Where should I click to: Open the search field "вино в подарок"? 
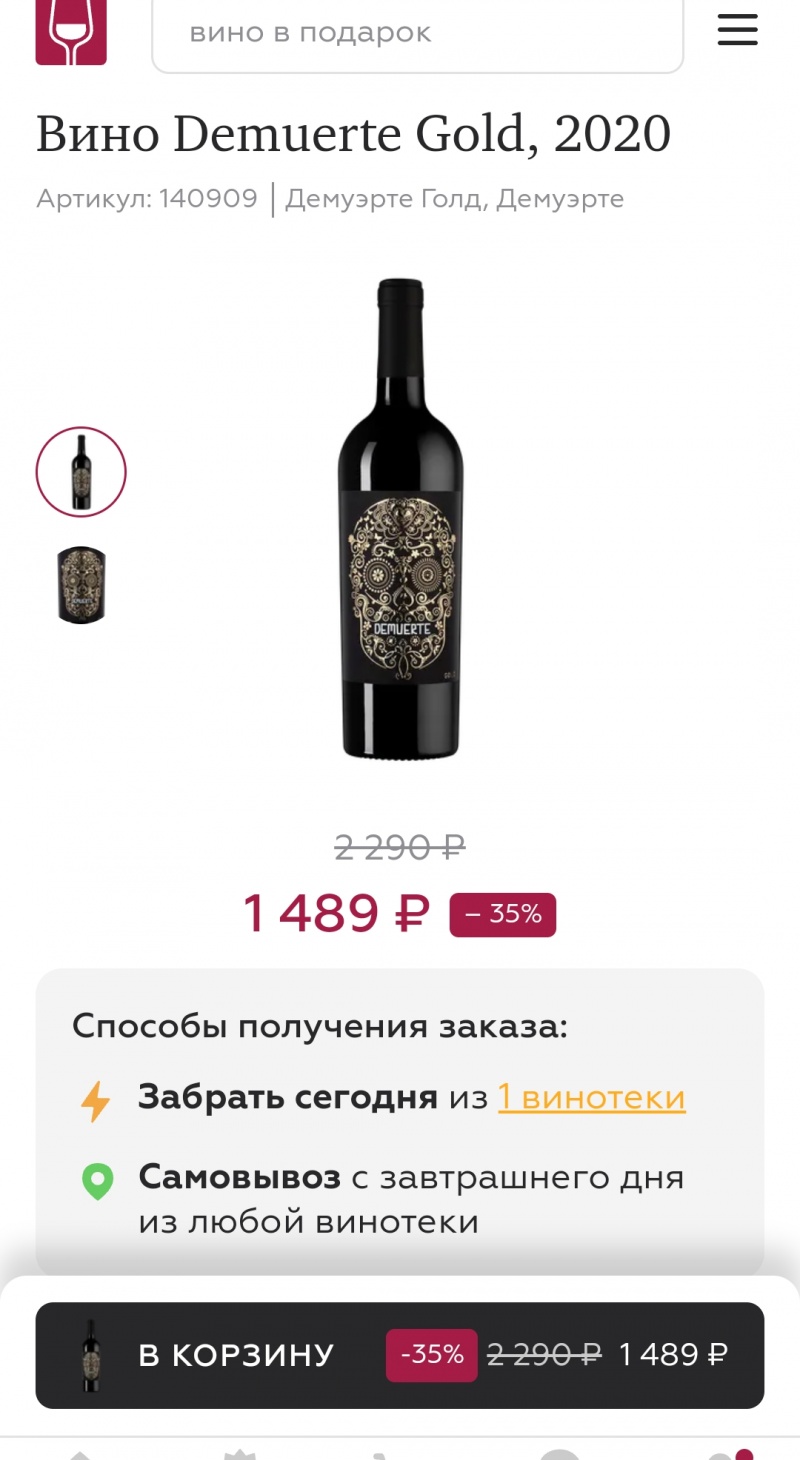click(417, 34)
